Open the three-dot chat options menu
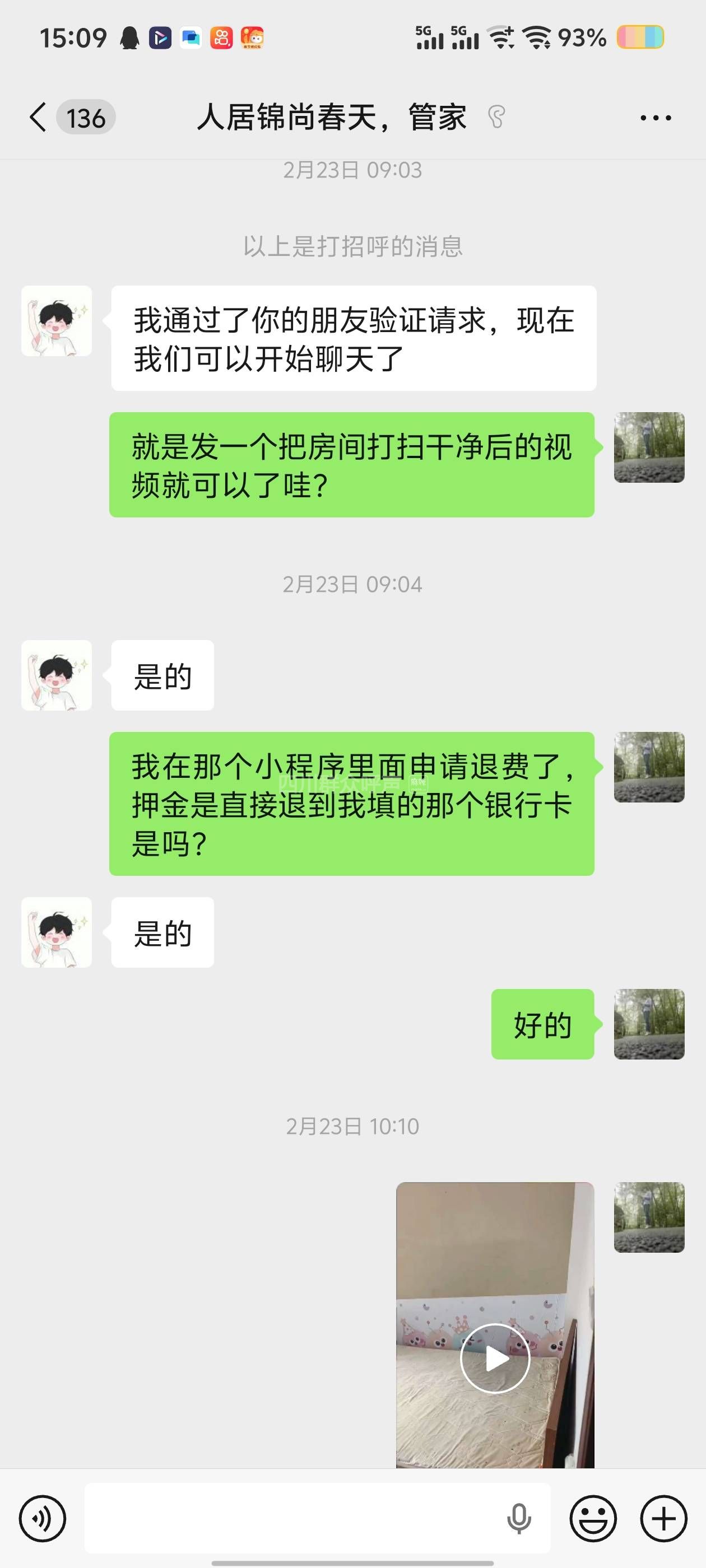The width and height of the screenshot is (706, 1568). click(656, 118)
